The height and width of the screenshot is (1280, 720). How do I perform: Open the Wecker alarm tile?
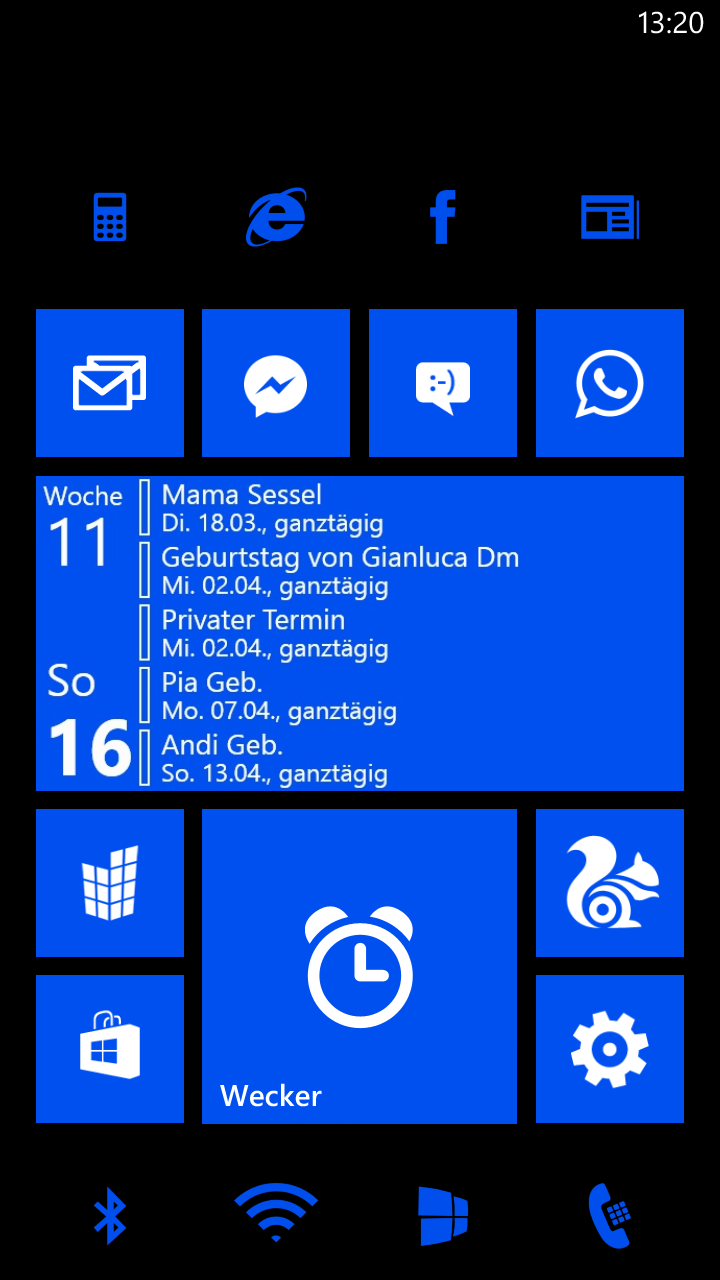(359, 966)
